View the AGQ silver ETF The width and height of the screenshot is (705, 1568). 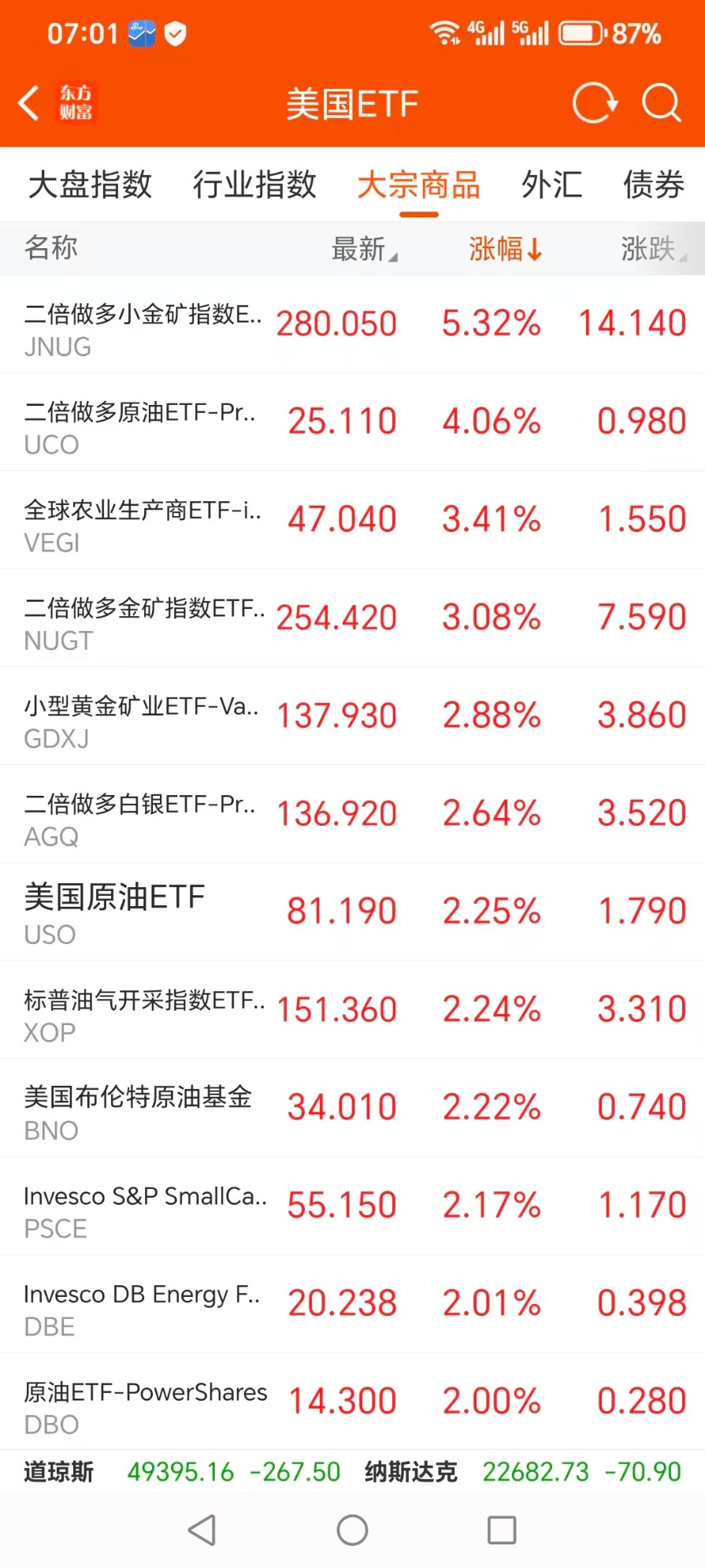click(352, 813)
